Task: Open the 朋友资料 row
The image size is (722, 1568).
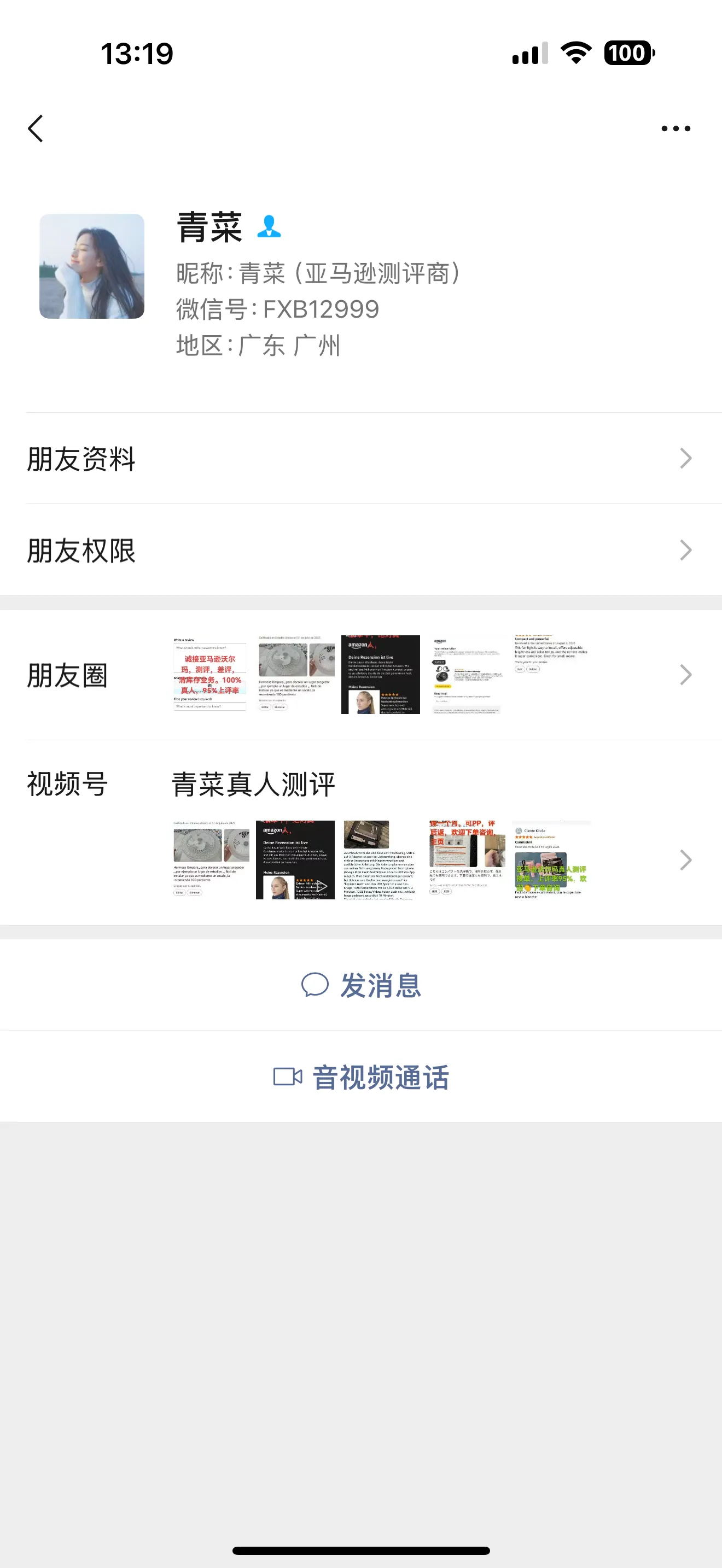Action: 361,458
